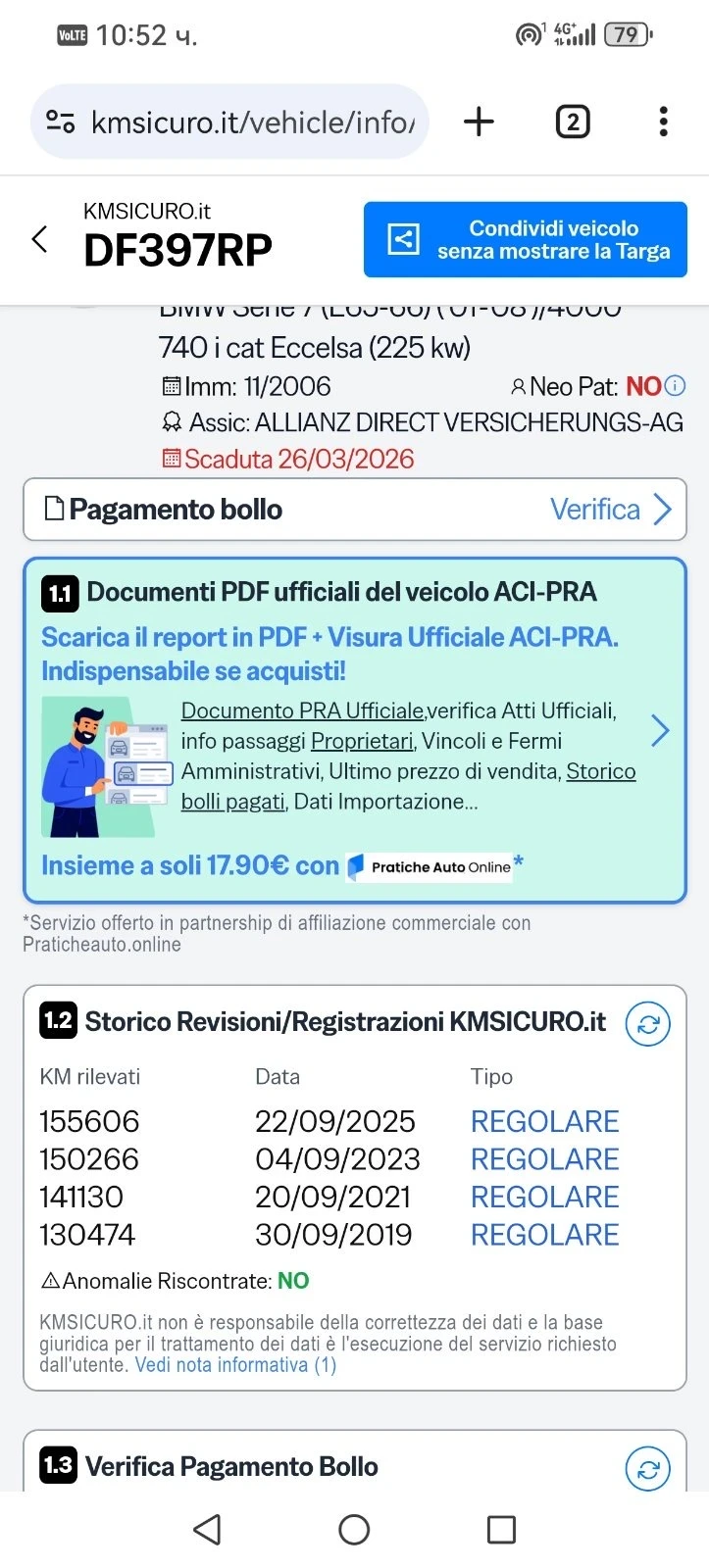The width and height of the screenshot is (709, 1568).
Task: Open the browser overflow menu
Action: point(664,122)
